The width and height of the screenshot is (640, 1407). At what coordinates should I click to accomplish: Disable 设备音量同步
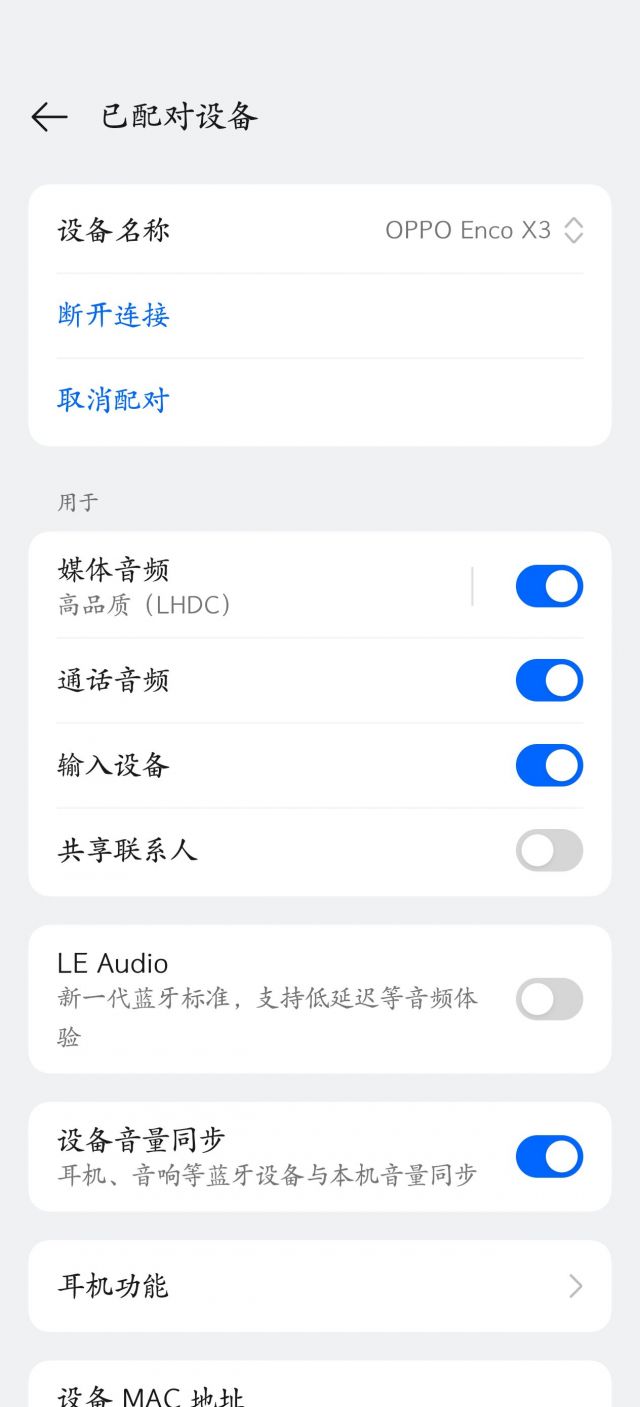point(549,1156)
